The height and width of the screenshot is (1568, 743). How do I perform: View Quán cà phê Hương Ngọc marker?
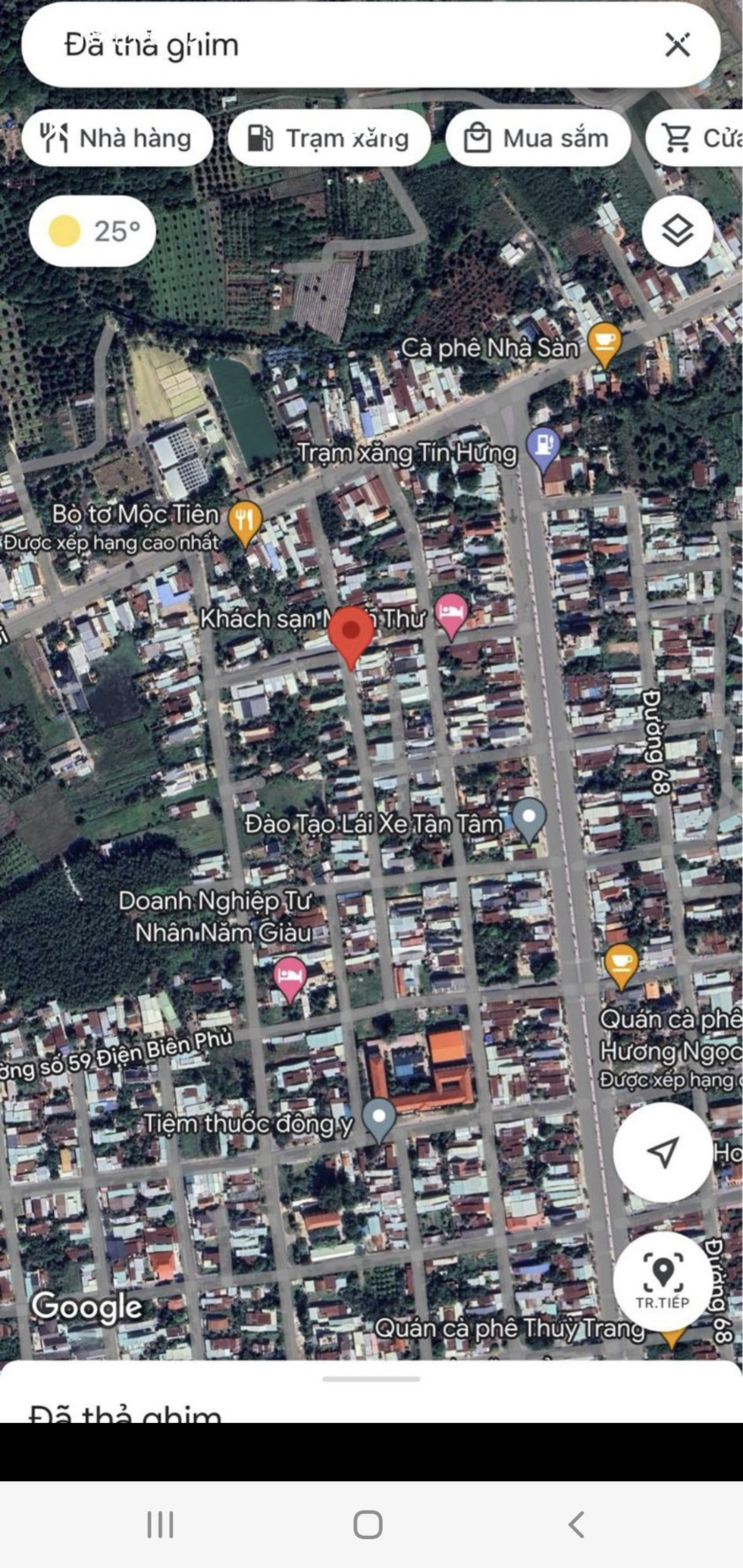click(621, 966)
